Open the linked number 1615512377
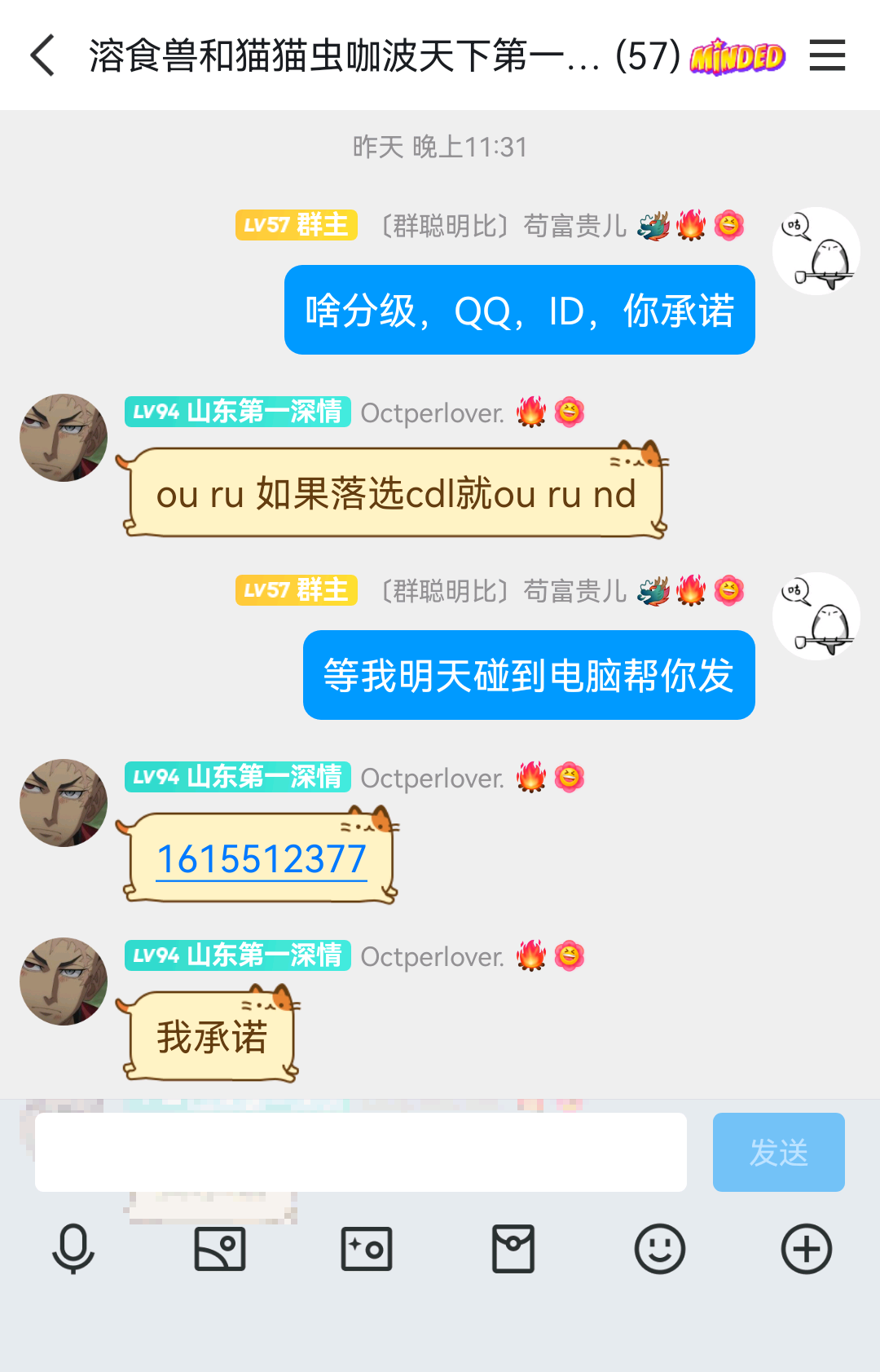The width and height of the screenshot is (880, 1372). pos(262,859)
